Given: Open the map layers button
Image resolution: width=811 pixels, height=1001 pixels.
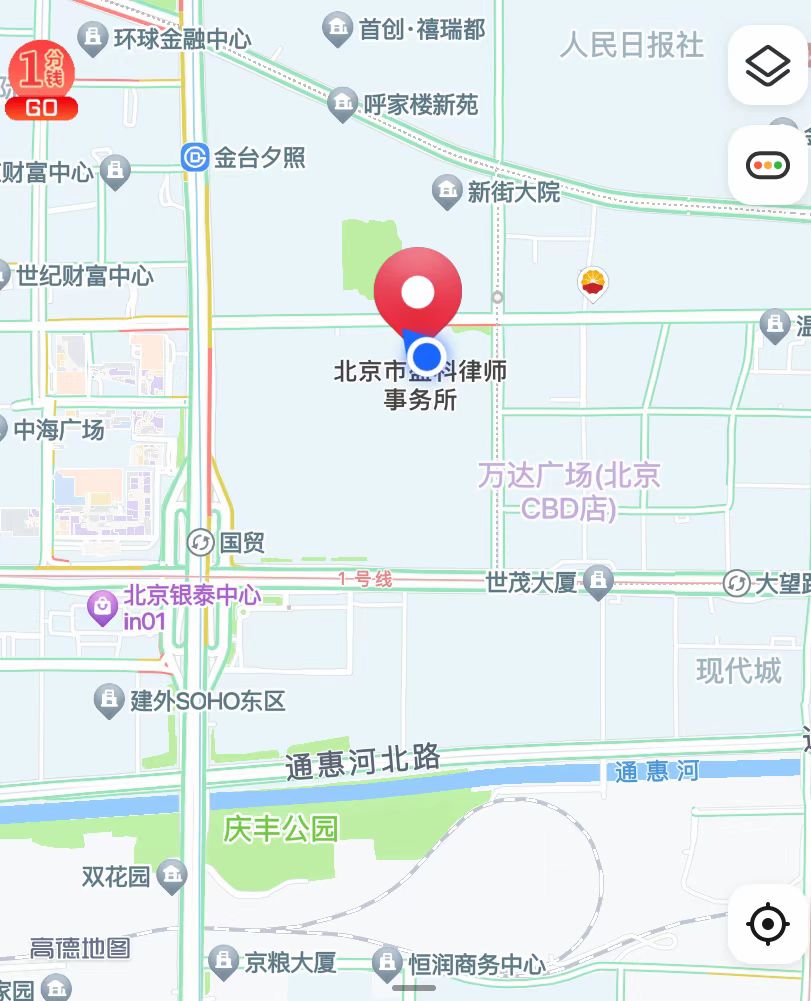Looking at the screenshot, I should click(768, 66).
